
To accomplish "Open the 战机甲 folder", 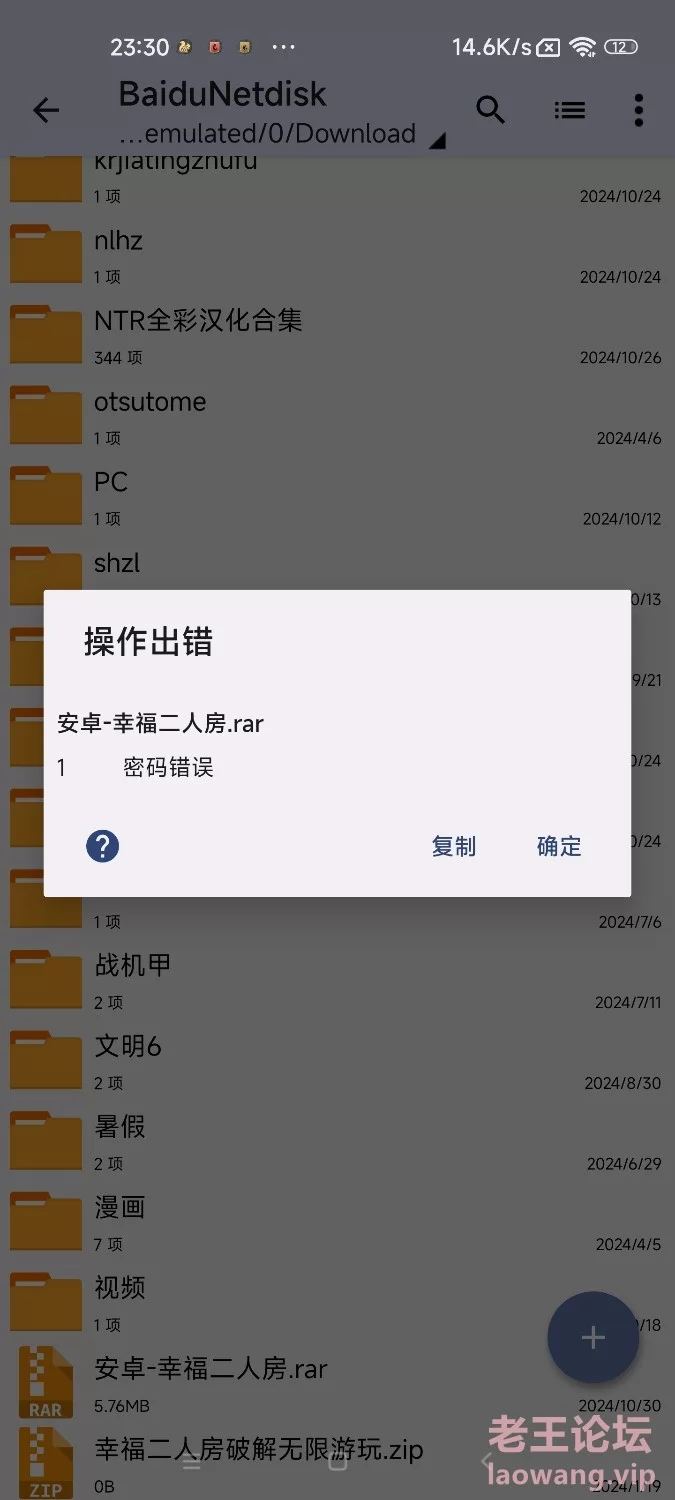I will pos(337,980).
